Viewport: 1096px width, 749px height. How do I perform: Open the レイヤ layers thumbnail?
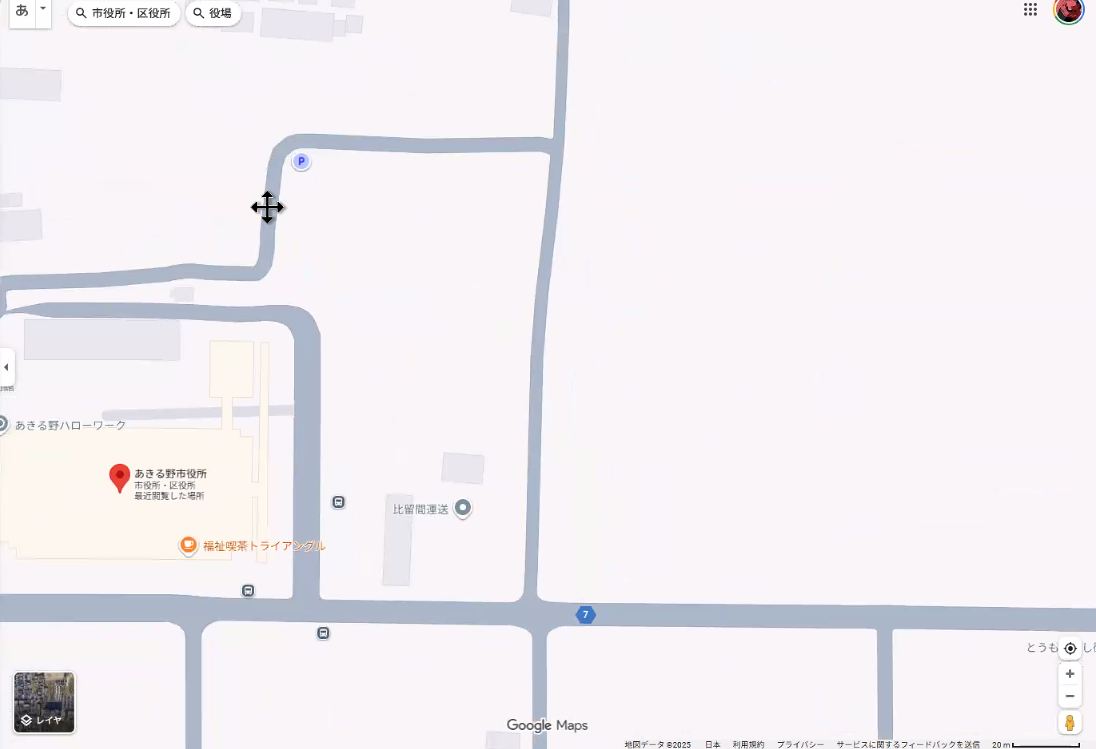point(44,702)
